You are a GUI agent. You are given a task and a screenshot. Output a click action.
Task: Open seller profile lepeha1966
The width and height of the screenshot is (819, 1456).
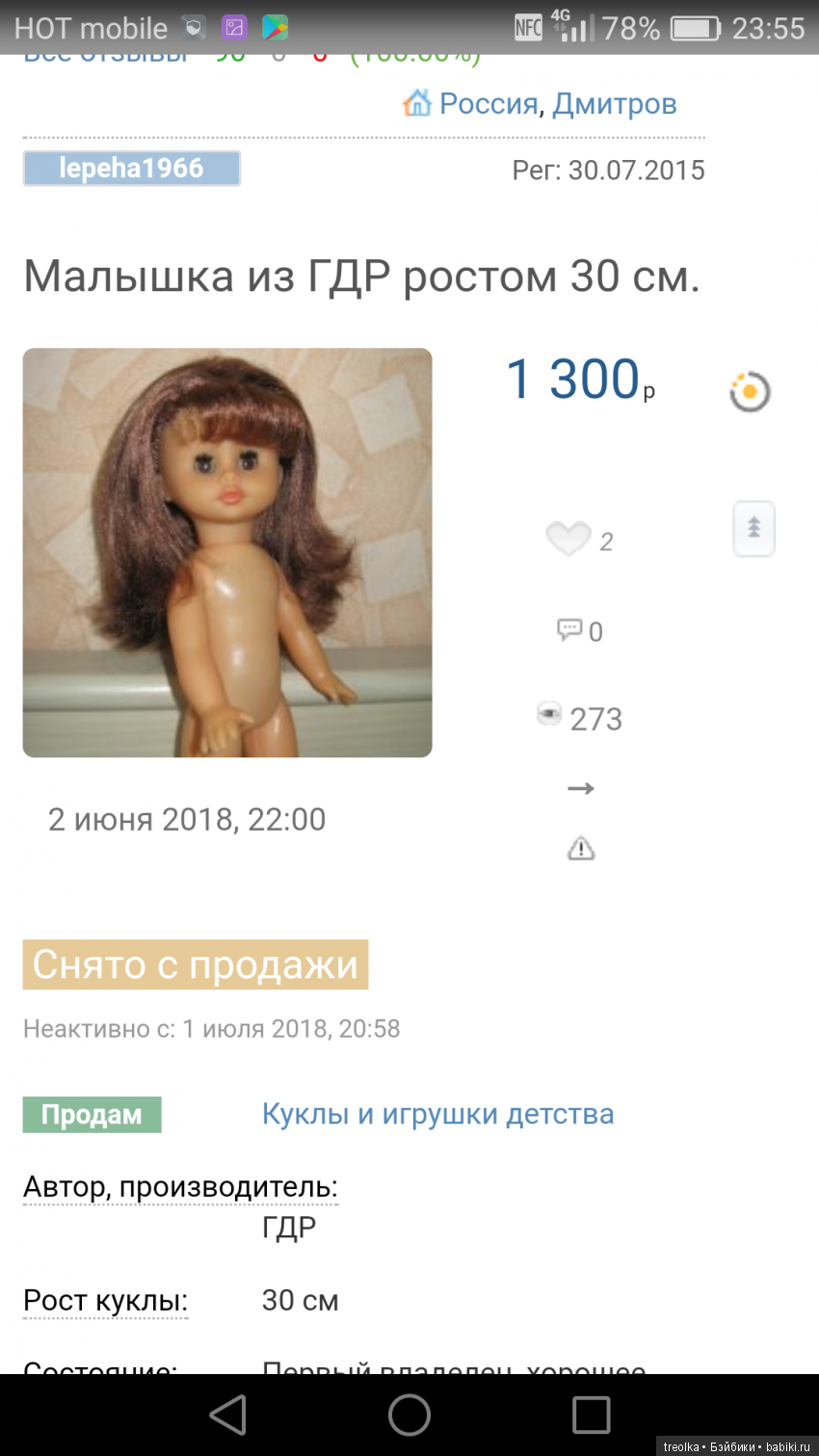point(131,169)
